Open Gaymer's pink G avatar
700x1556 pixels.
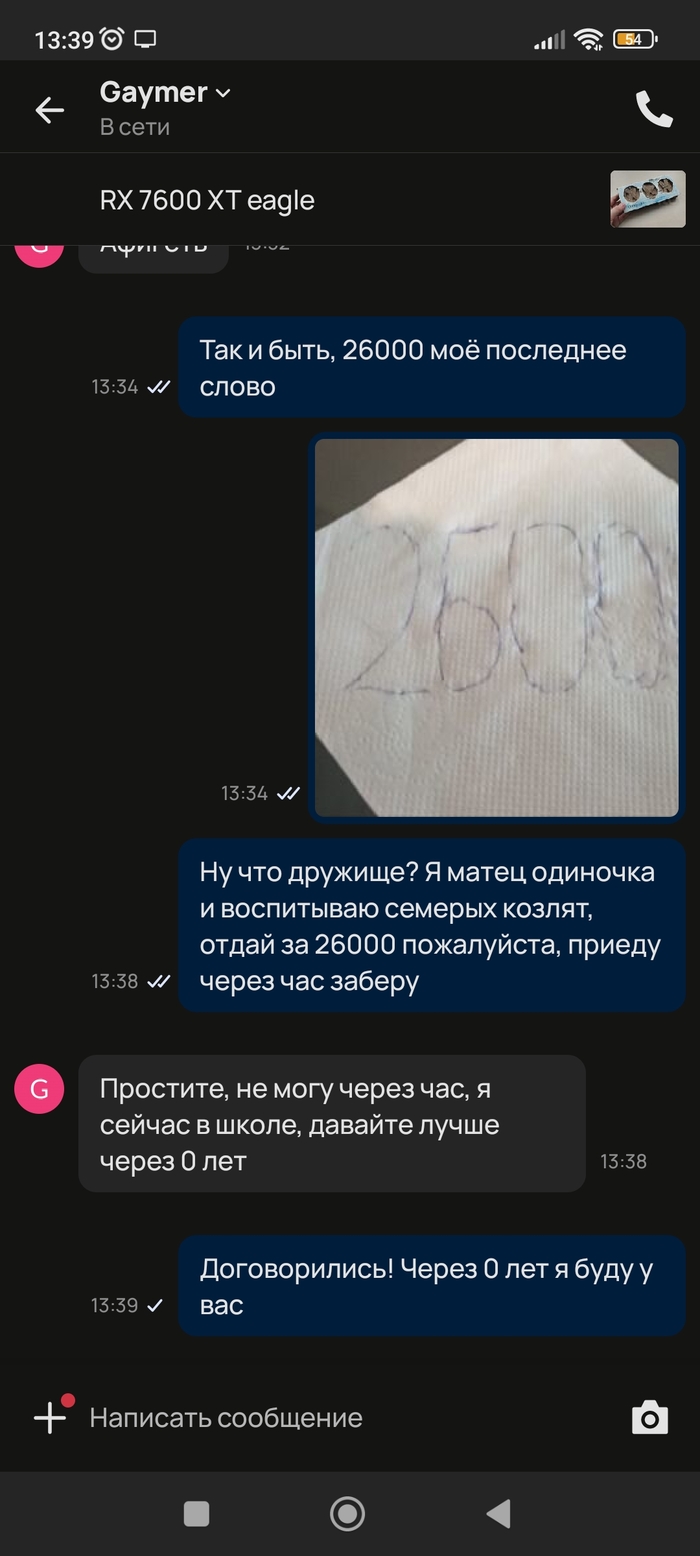click(39, 1089)
